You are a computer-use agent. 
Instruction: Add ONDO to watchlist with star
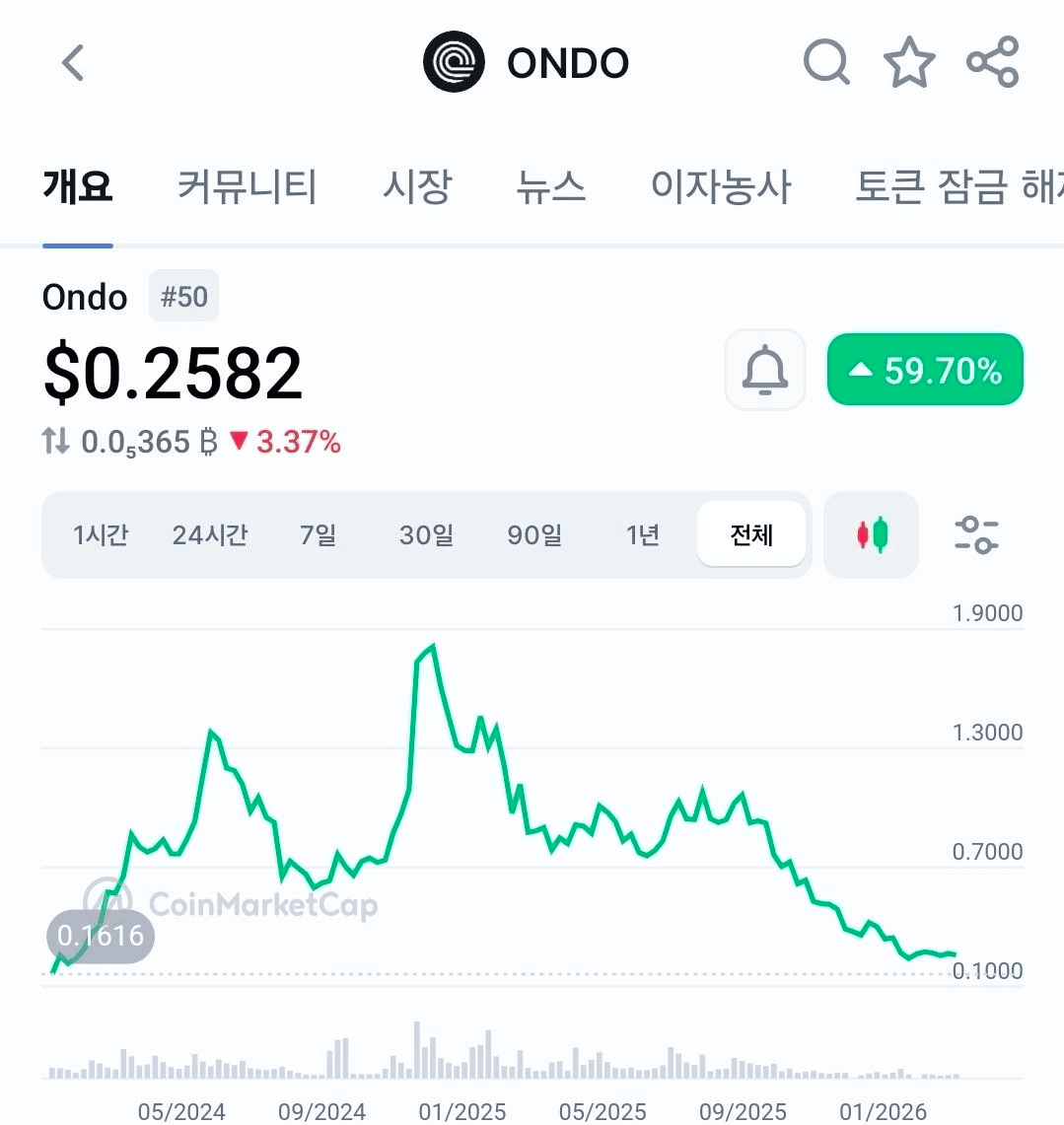pos(908,63)
